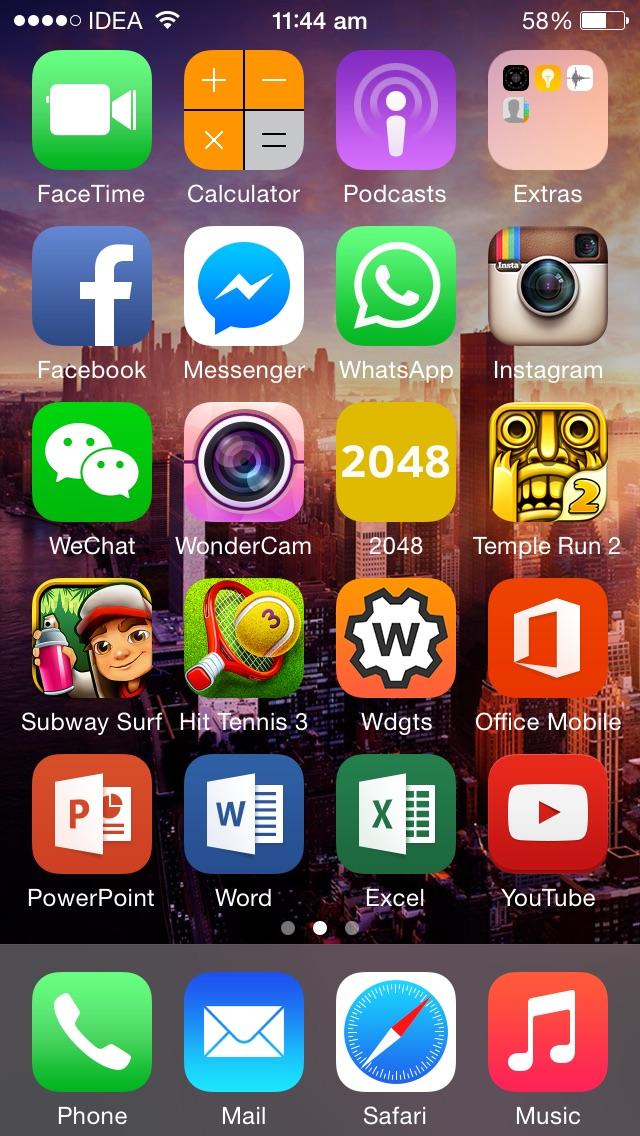Screen dimensions: 640x1136
Task: Play Temple Run 2
Action: tap(548, 462)
